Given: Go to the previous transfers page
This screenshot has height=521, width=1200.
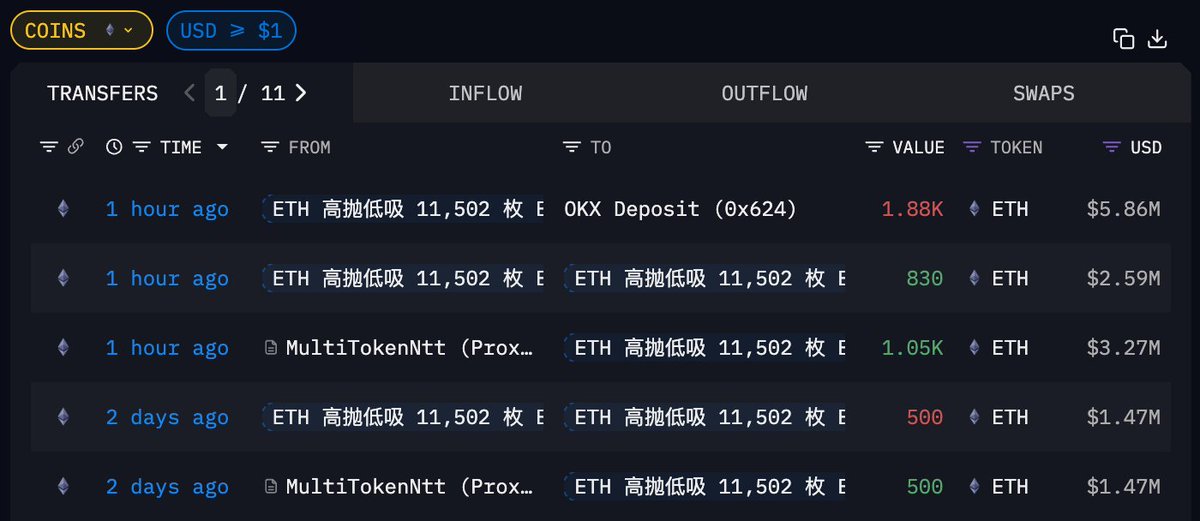Looking at the screenshot, I should [190, 94].
